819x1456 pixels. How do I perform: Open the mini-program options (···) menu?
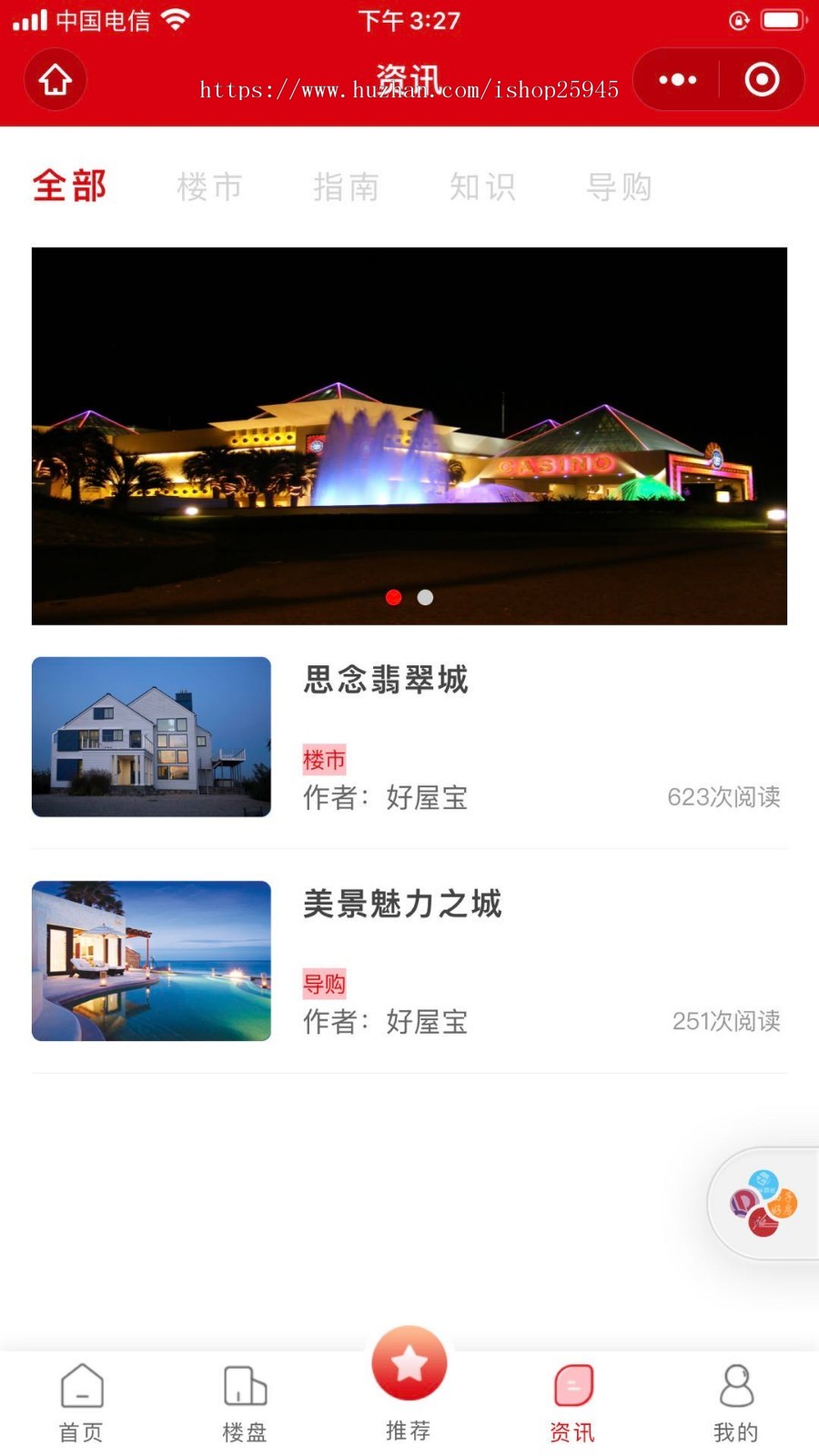676,79
